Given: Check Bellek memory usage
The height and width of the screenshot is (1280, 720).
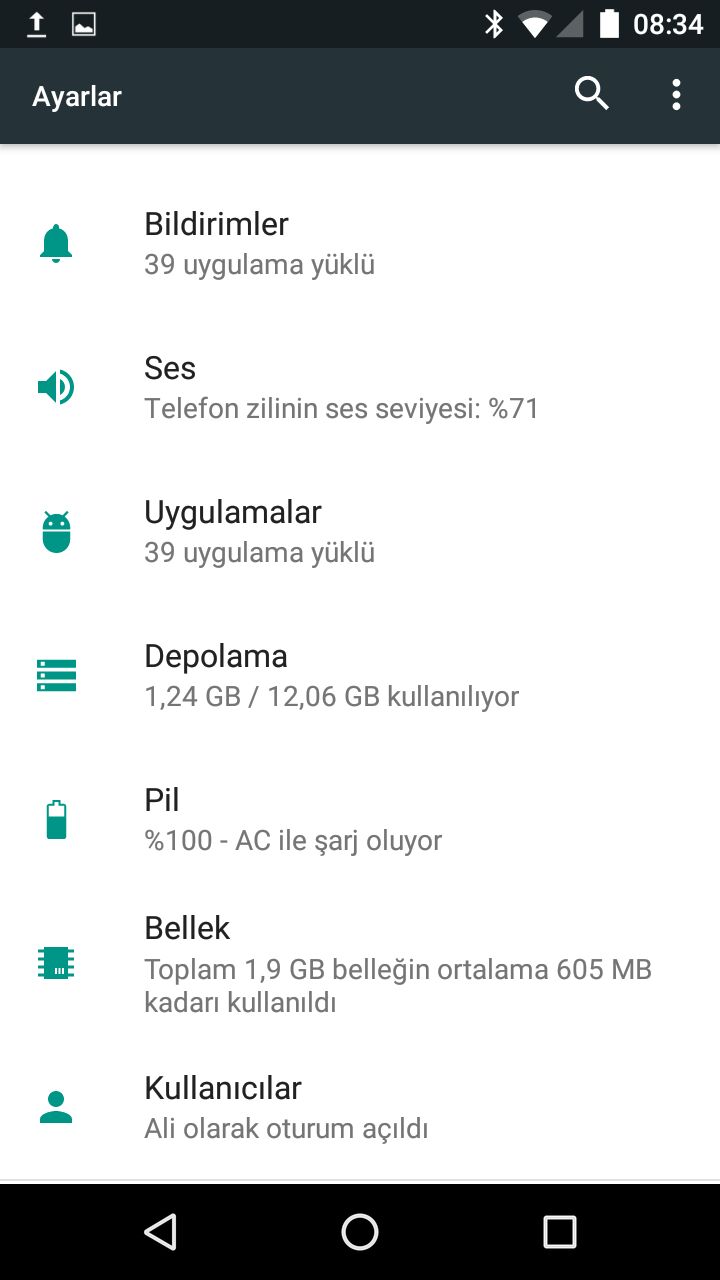Looking at the screenshot, I should (x=360, y=964).
